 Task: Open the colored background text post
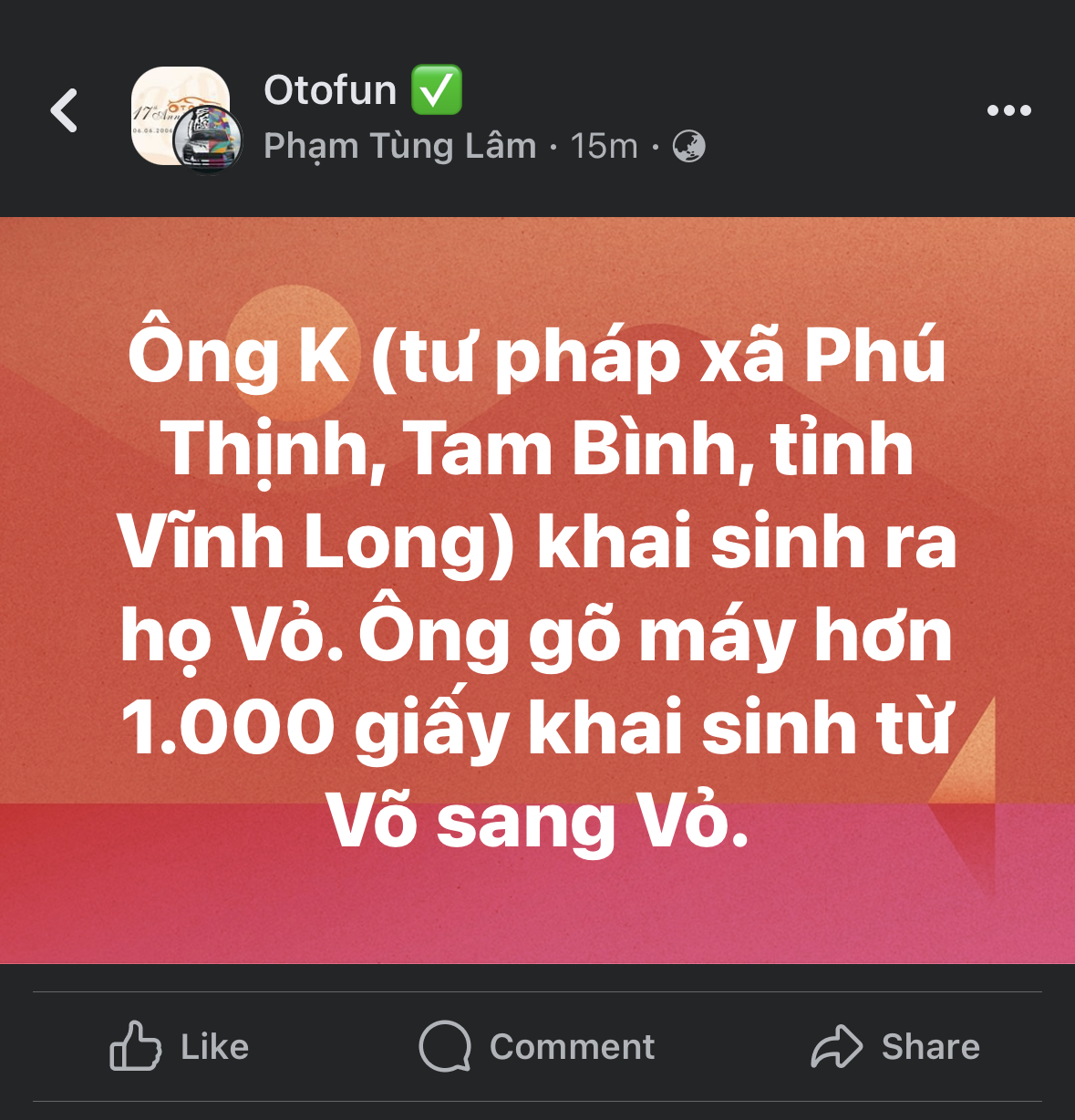click(537, 589)
